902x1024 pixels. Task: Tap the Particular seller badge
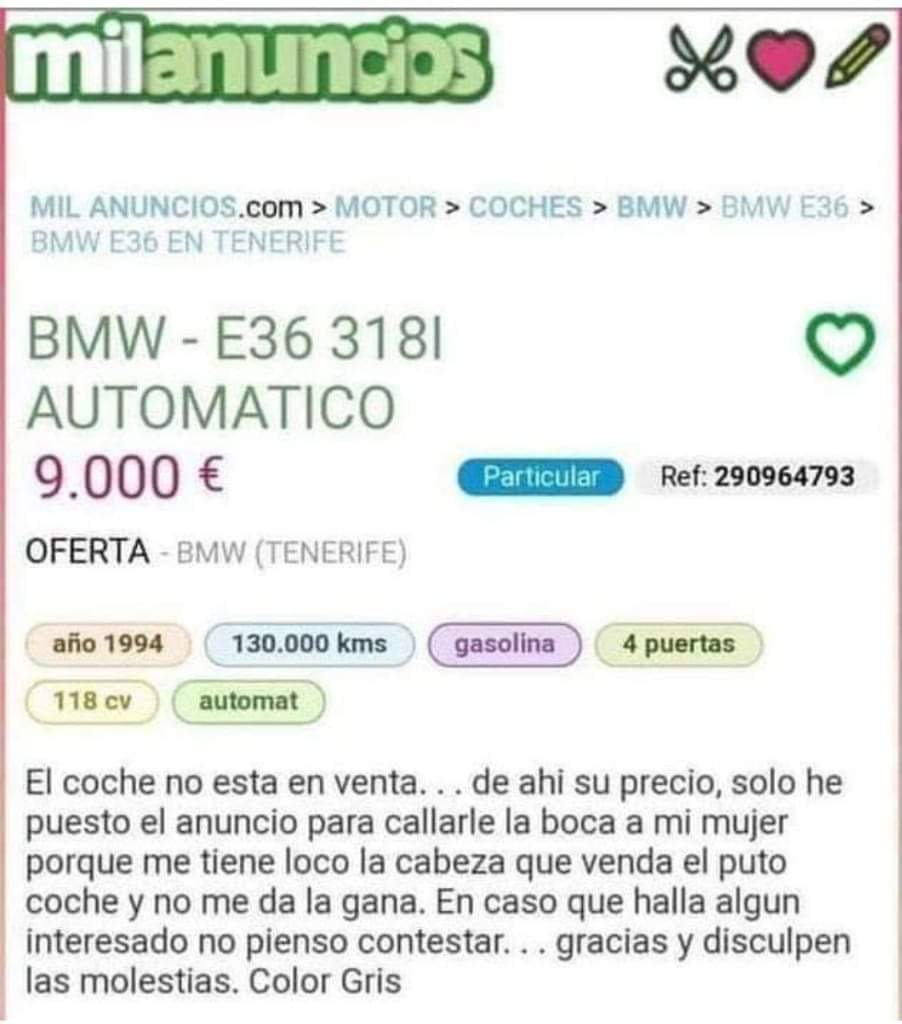coord(540,477)
